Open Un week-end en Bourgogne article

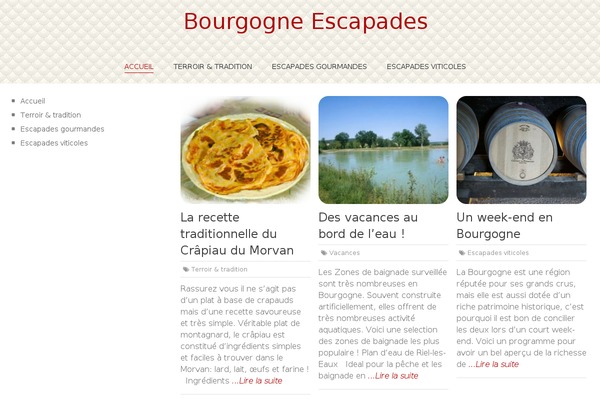[505, 225]
